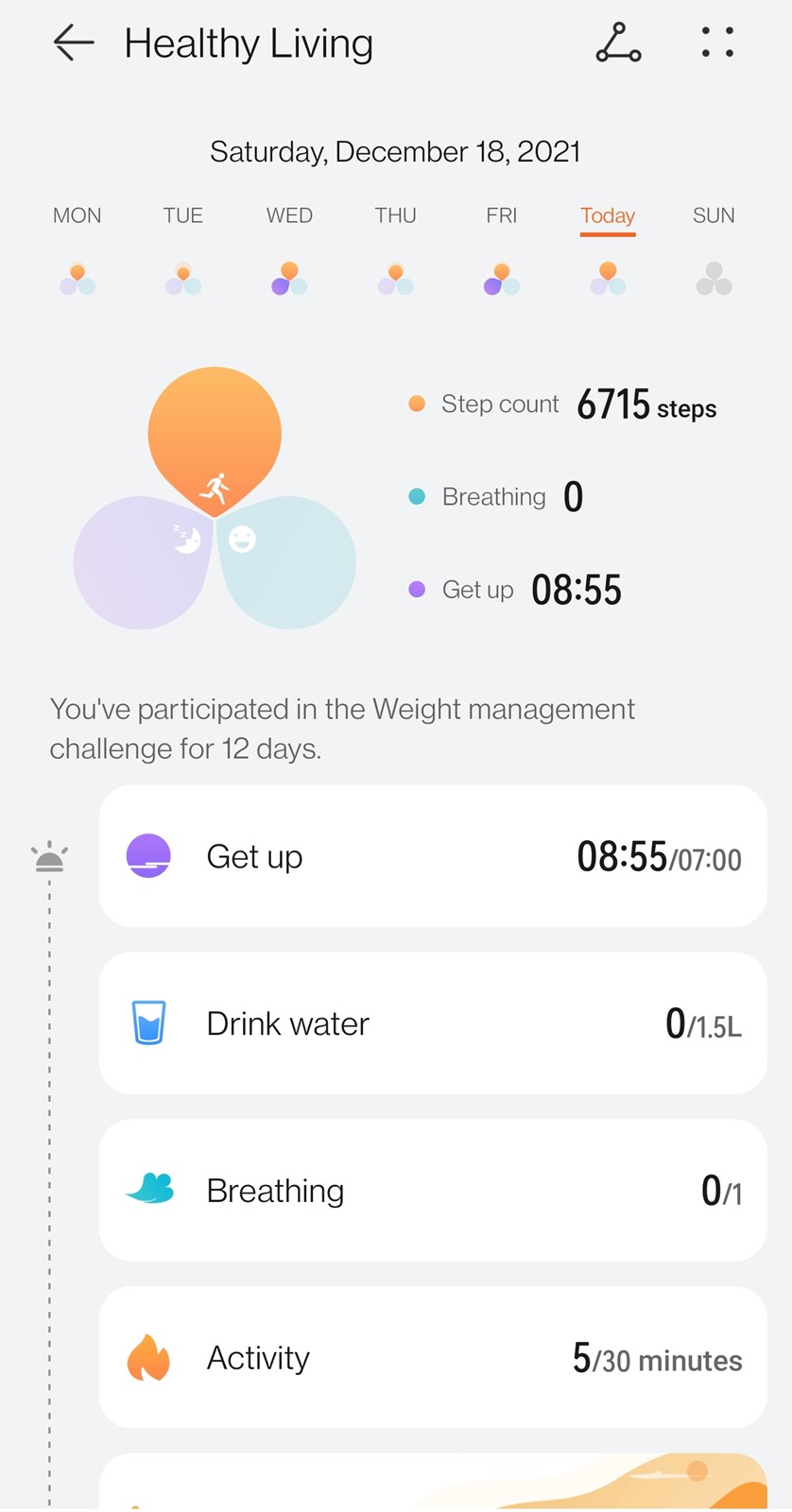Screen dimensions: 792x1512
Task: Open the share icon in the header
Action: pyautogui.click(x=618, y=43)
